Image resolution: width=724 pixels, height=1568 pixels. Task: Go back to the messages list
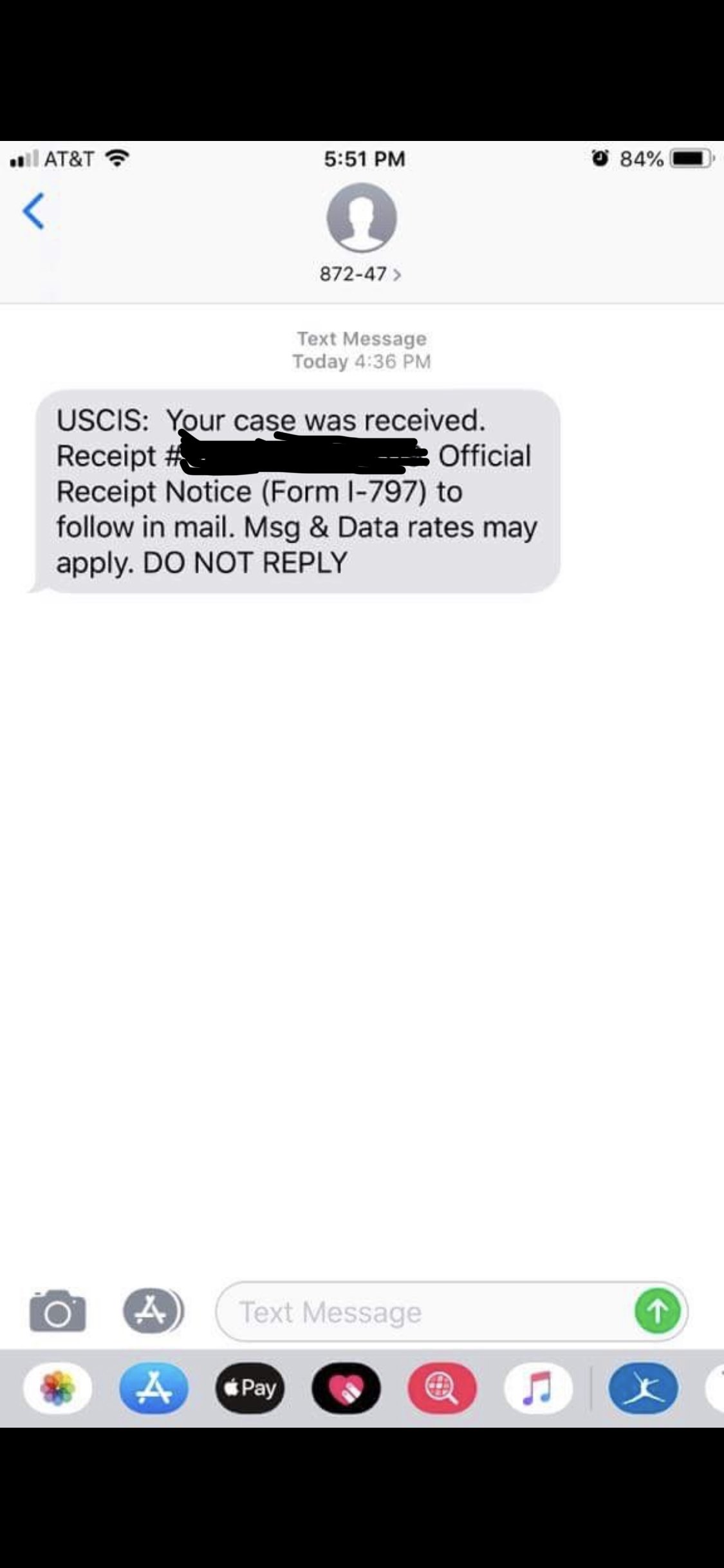click(33, 211)
